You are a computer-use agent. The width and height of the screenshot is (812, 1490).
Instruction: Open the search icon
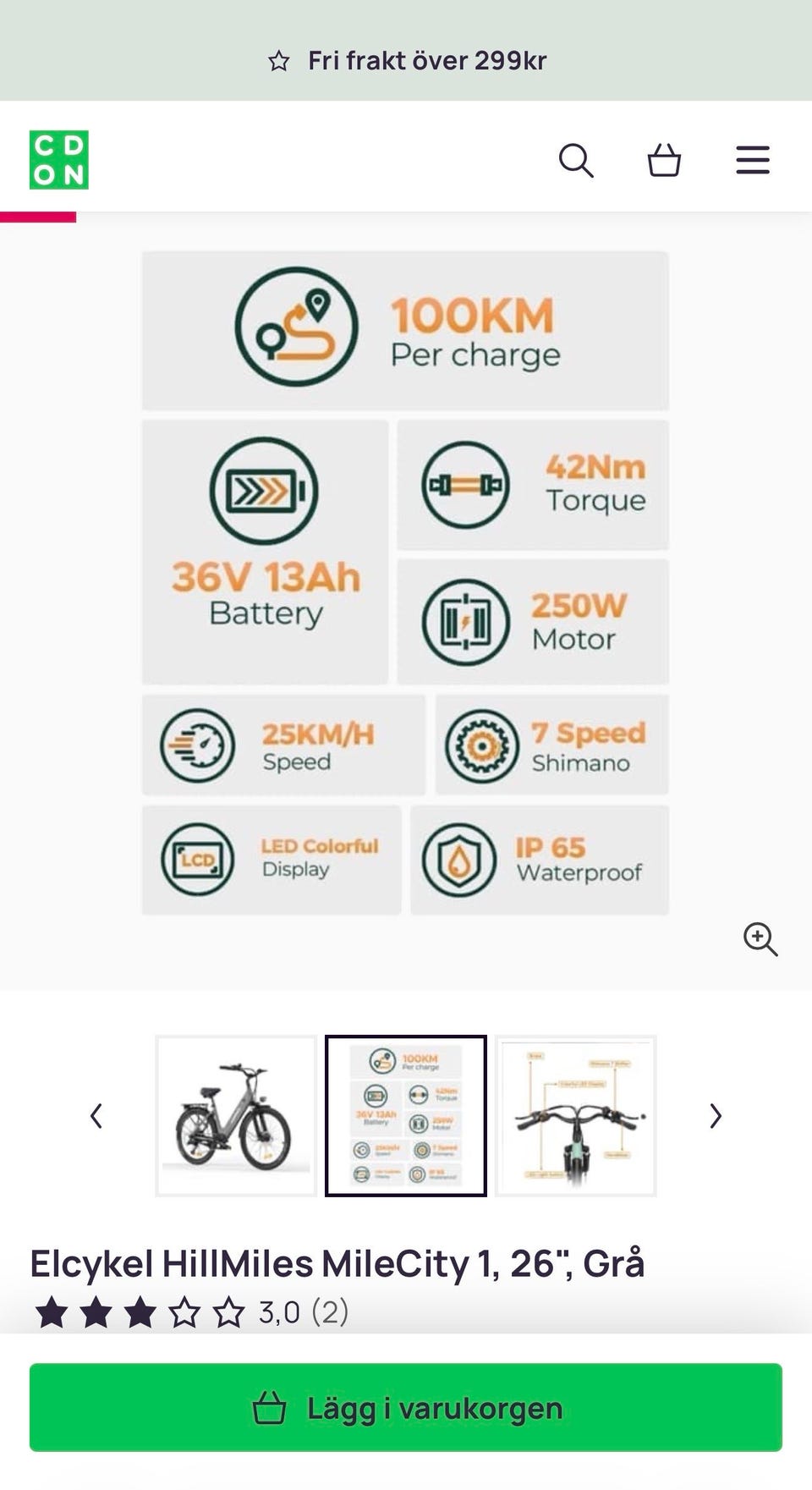[x=576, y=160]
